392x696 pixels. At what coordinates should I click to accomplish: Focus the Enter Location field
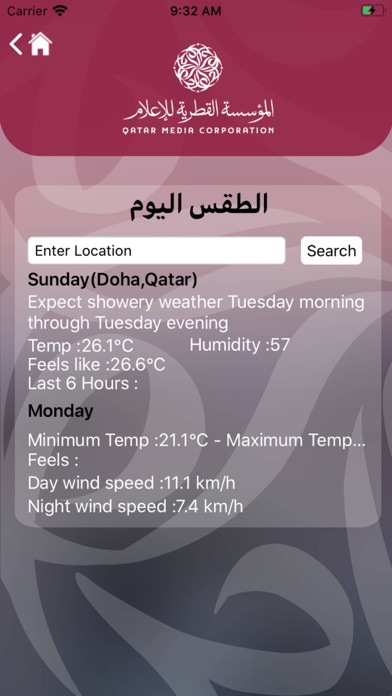coord(157,251)
